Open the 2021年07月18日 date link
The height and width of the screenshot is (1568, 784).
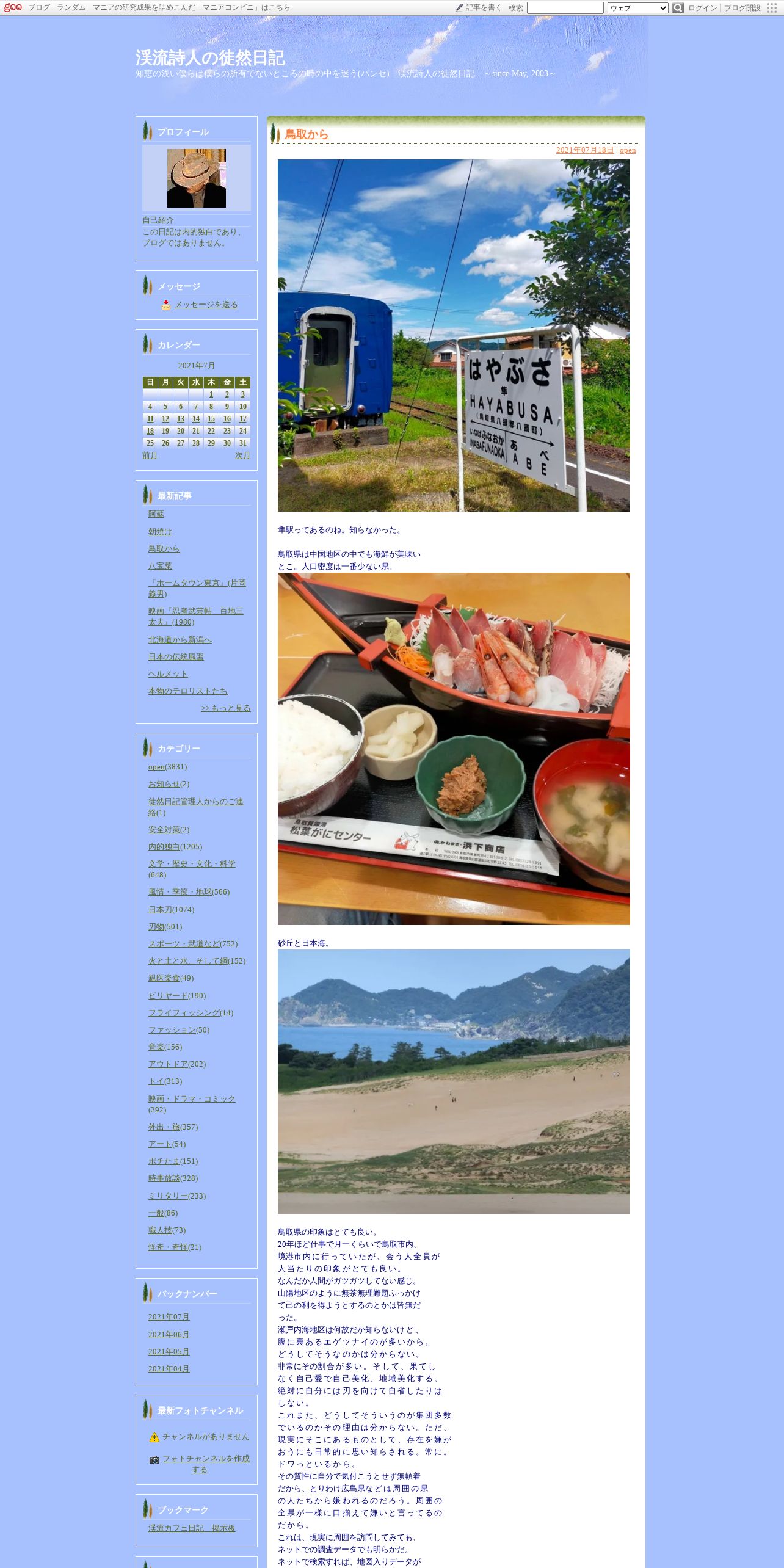pyautogui.click(x=584, y=150)
